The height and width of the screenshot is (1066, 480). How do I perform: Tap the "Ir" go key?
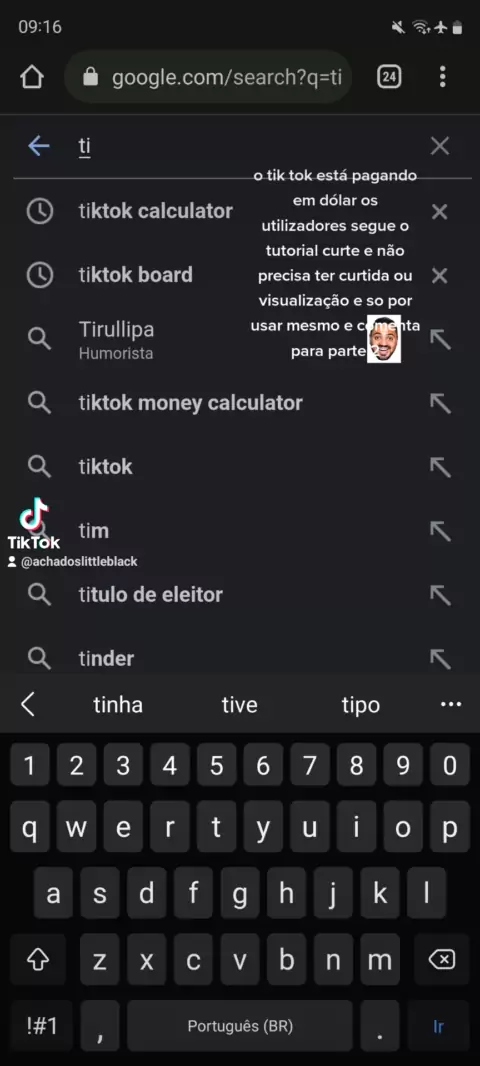[439, 1026]
